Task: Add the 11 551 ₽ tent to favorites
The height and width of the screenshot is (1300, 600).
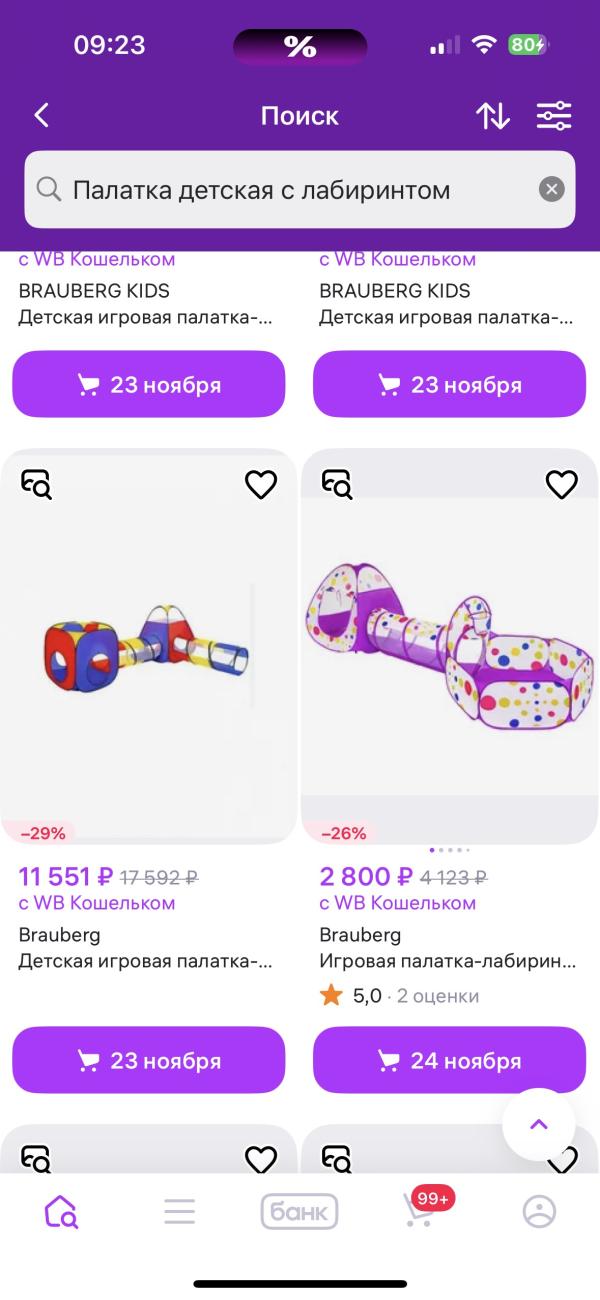Action: click(261, 485)
